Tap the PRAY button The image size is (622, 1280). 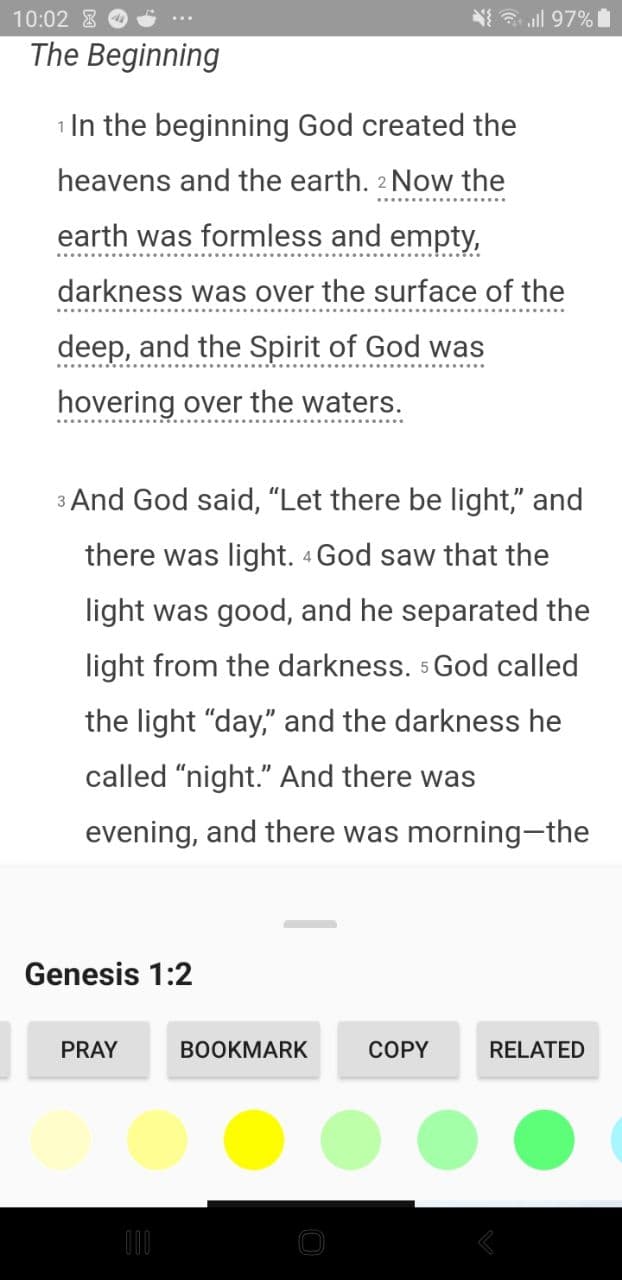(x=89, y=1049)
